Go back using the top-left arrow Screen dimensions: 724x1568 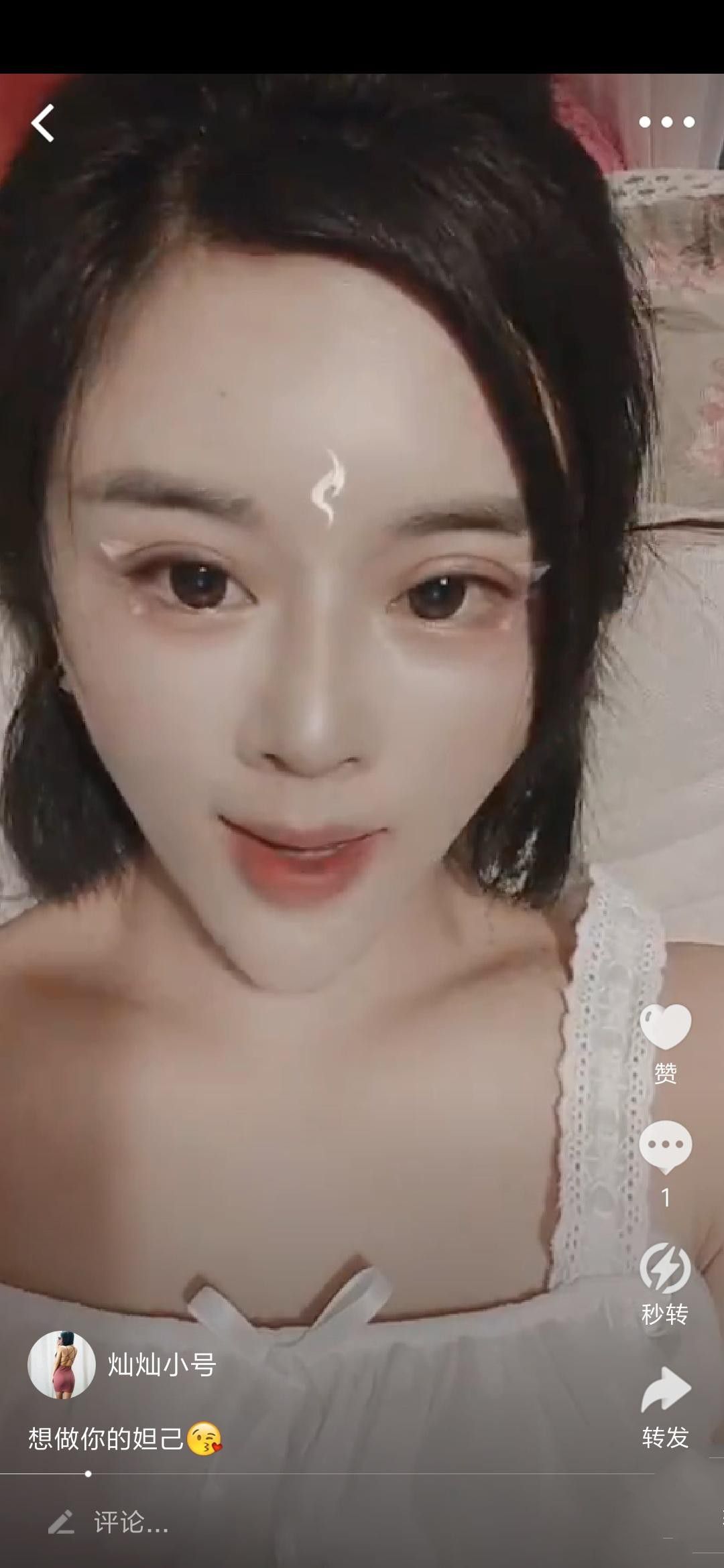(43, 123)
